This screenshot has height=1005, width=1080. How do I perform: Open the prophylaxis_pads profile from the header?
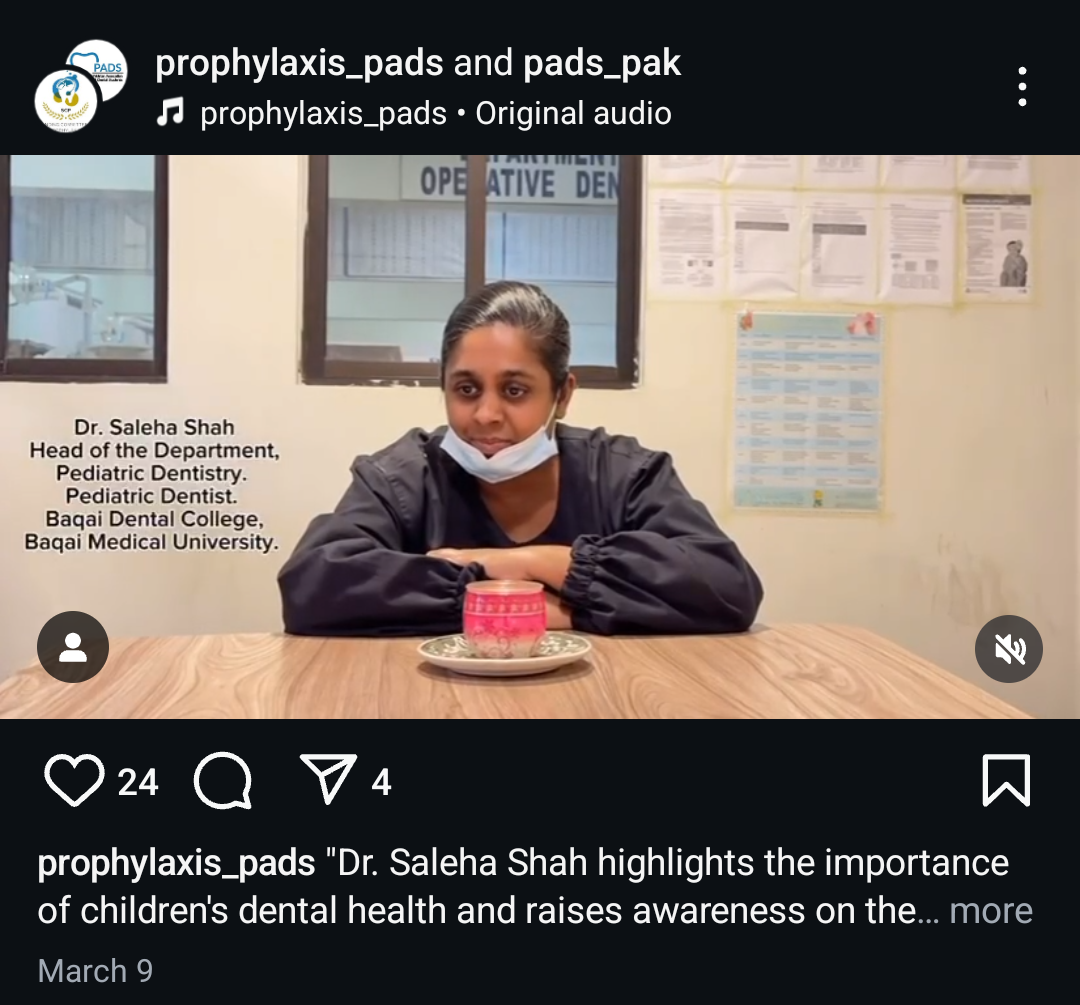[299, 64]
